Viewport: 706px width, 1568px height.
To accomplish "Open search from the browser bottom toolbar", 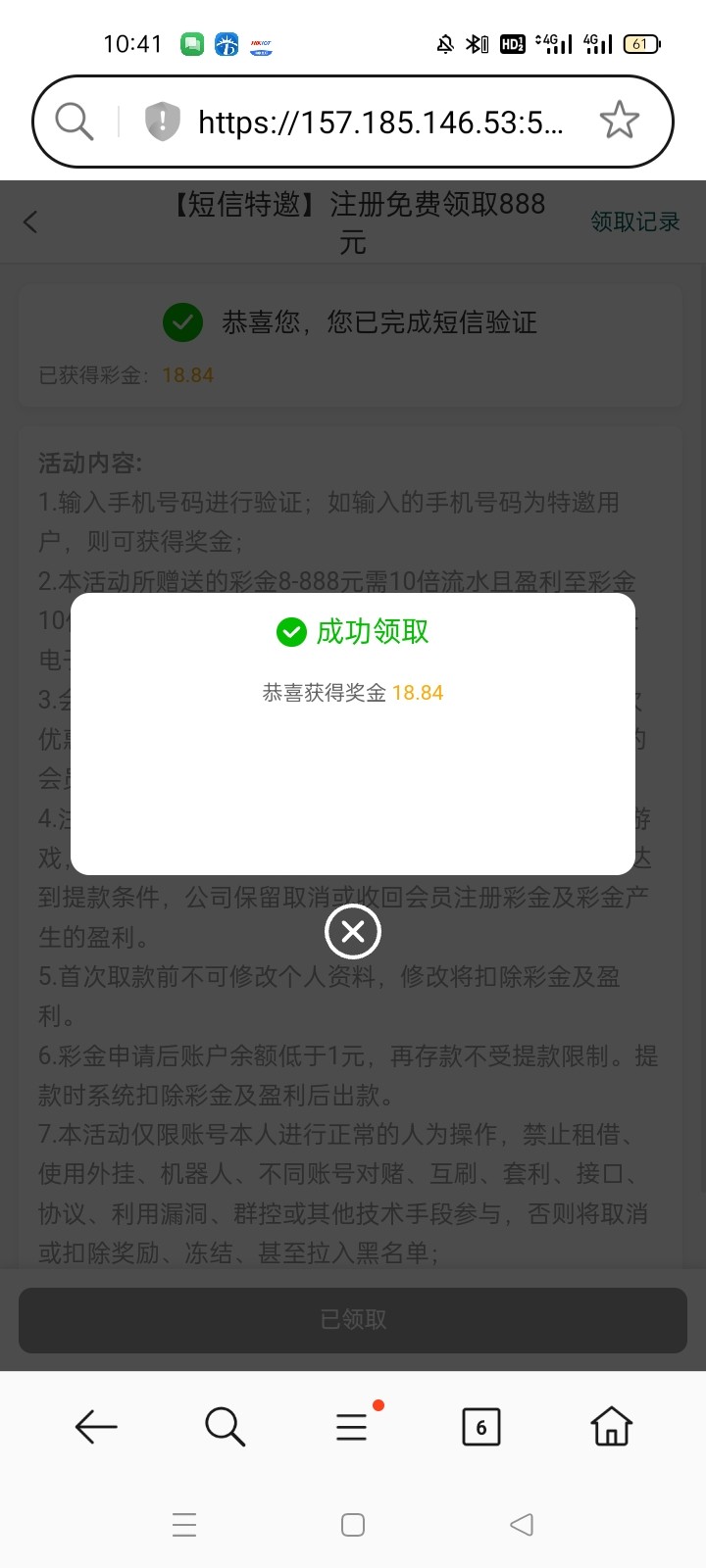I will (225, 1427).
